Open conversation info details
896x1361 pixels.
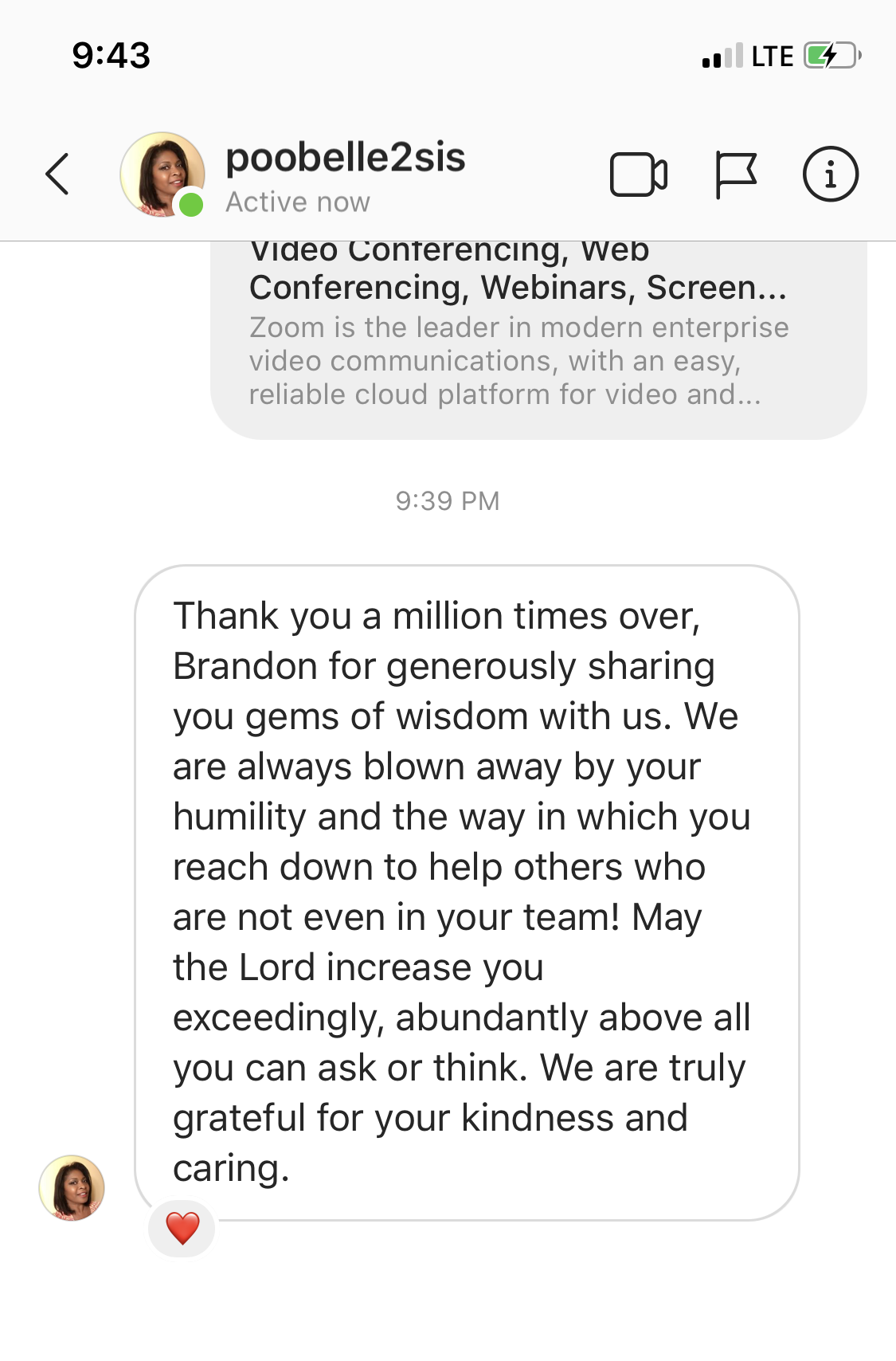[830, 174]
